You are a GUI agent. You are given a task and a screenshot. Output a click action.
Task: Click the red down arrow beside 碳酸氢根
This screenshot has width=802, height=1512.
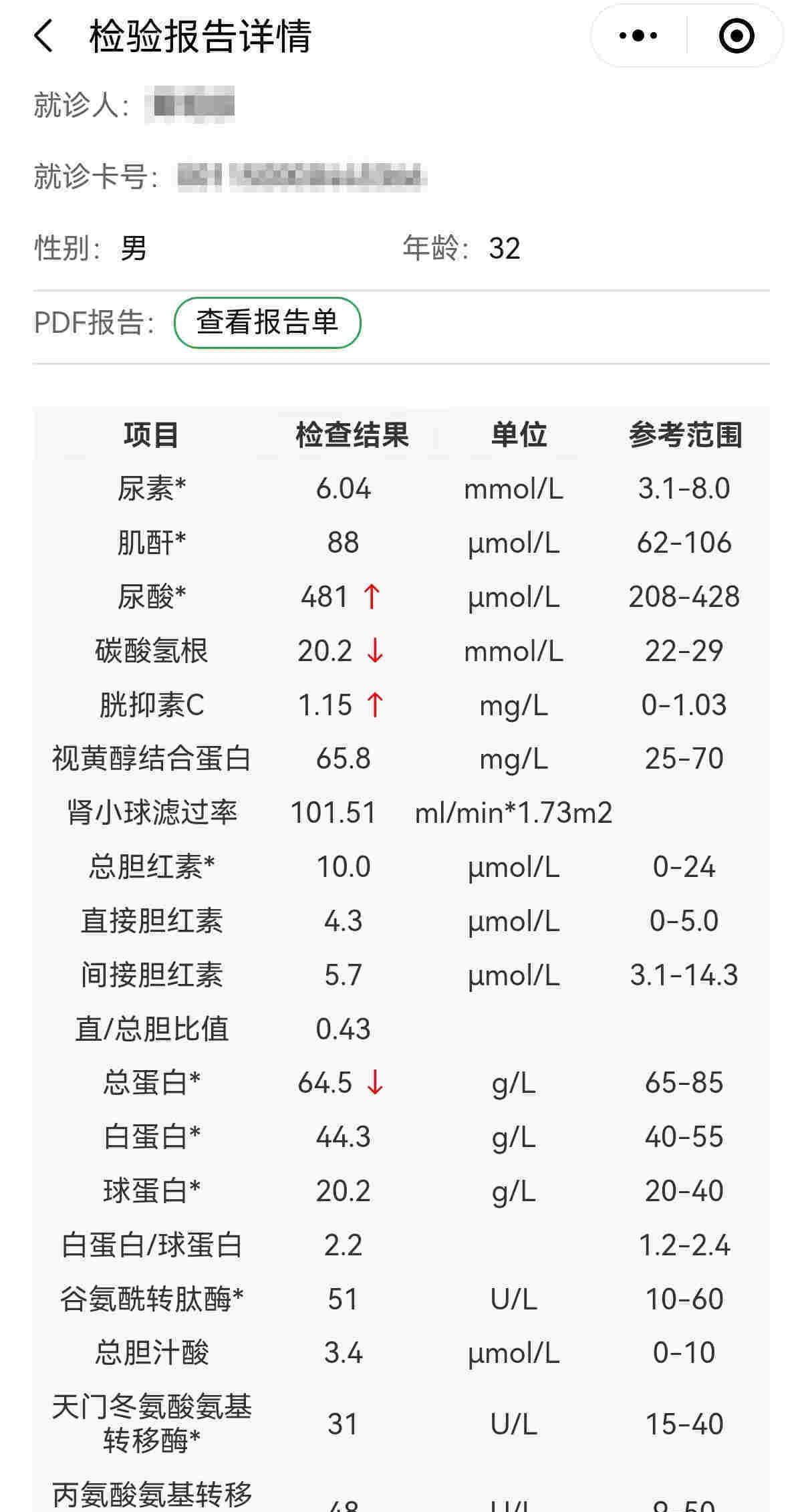374,650
